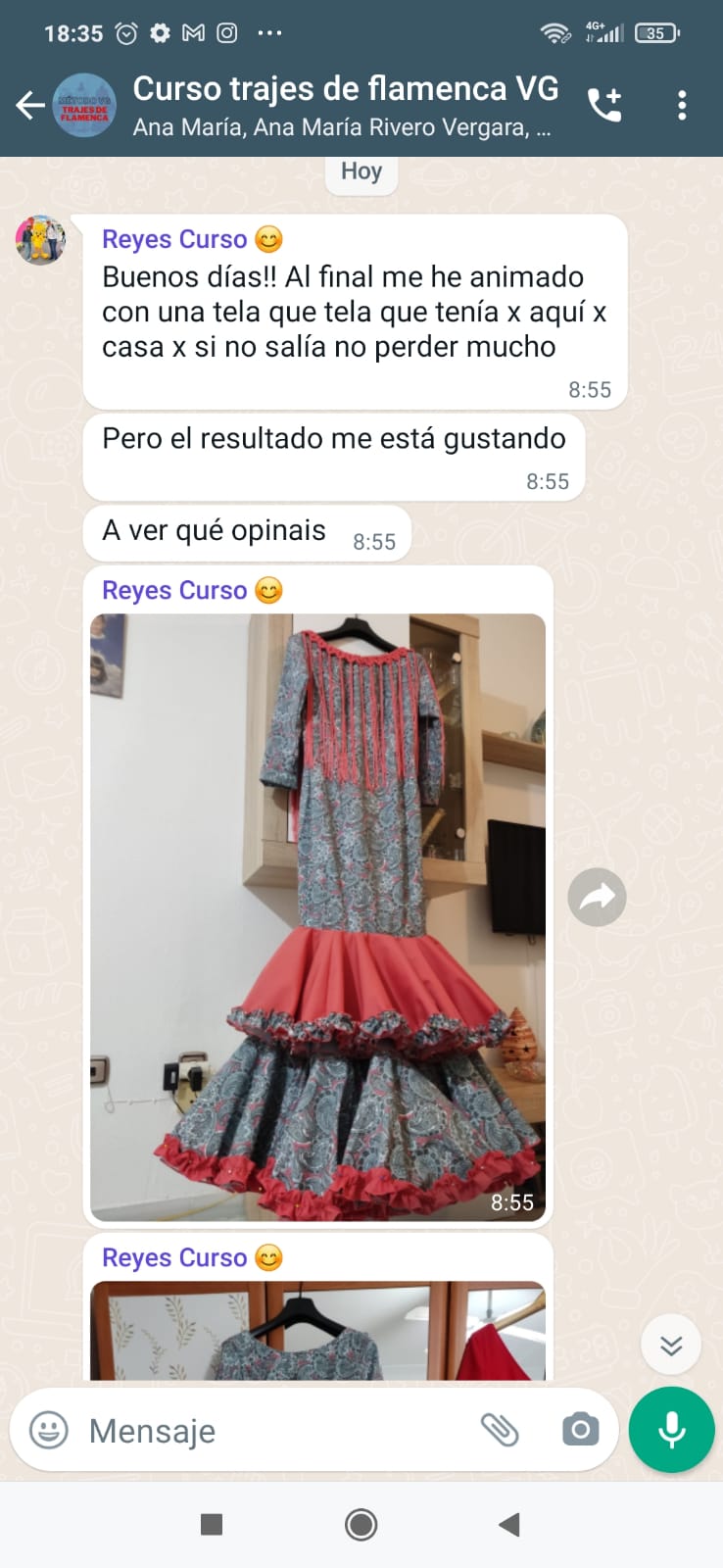This screenshot has height=1568, width=723.
Task: Forward the dress photo
Action: 597,897
